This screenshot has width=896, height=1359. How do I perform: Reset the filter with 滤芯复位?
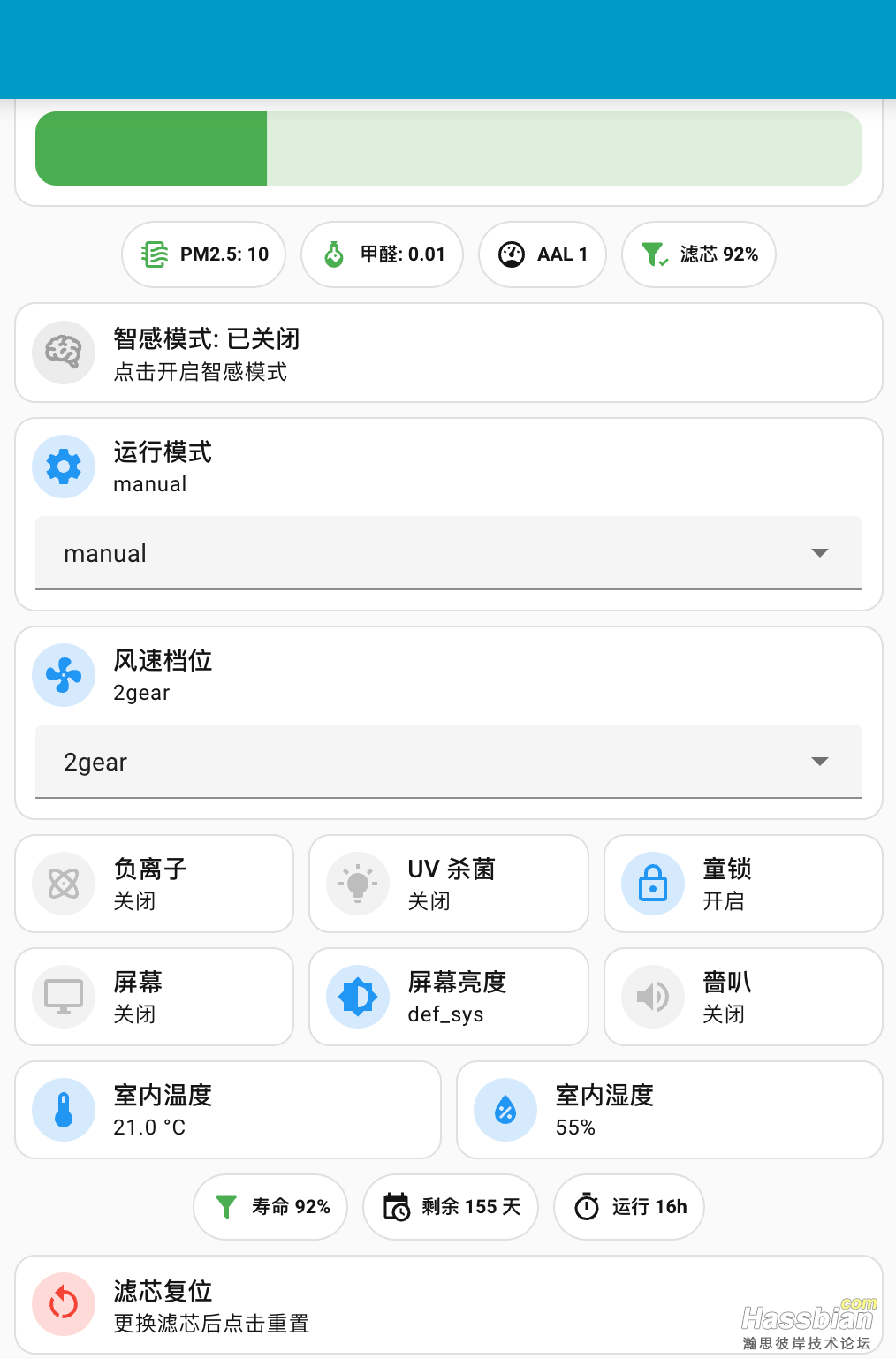(448, 1306)
